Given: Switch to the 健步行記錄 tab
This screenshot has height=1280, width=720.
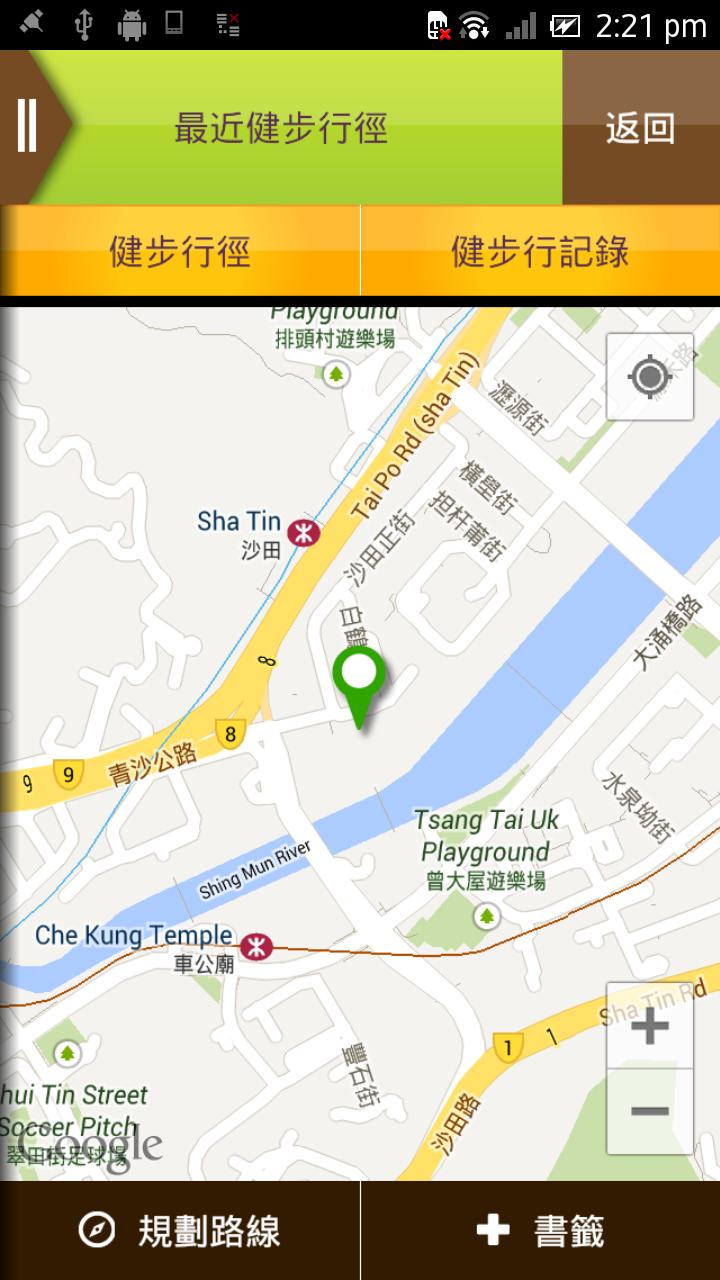Looking at the screenshot, I should (540, 251).
